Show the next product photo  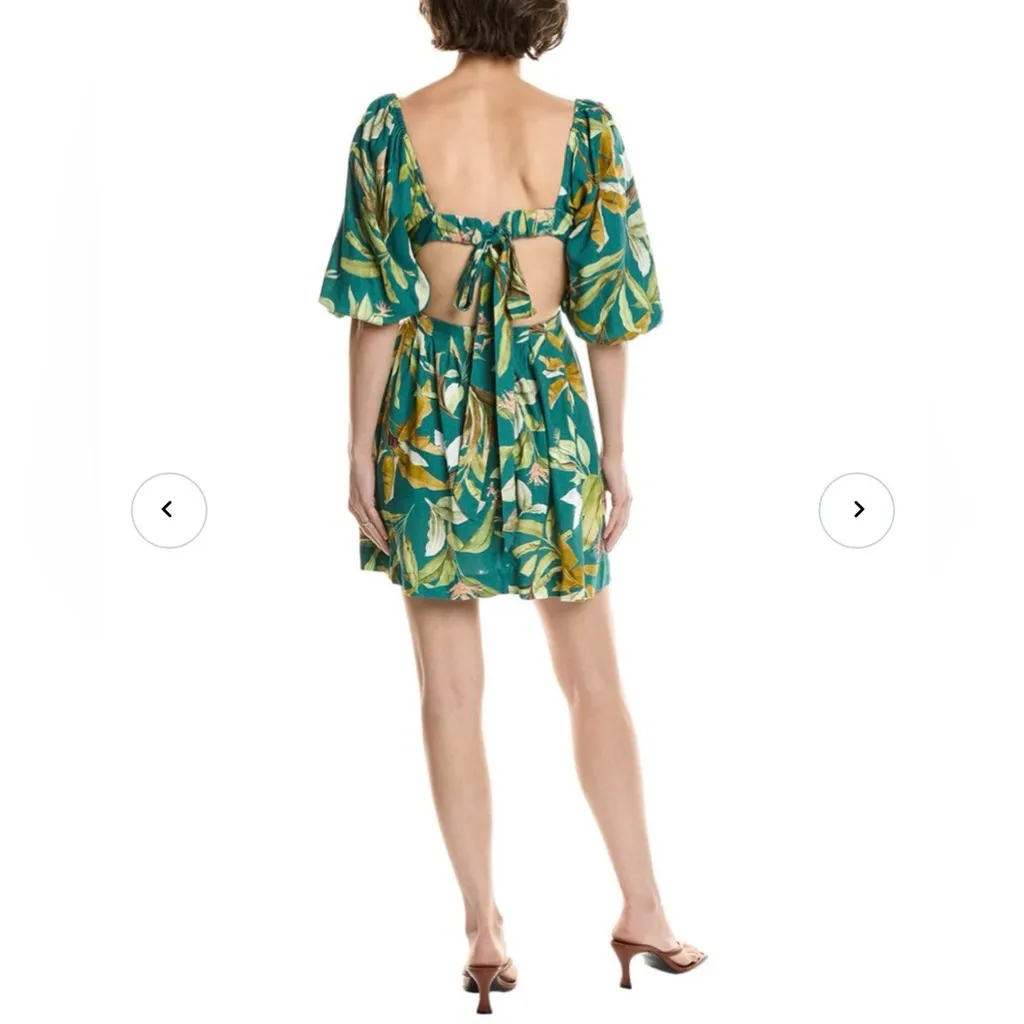pos(856,510)
